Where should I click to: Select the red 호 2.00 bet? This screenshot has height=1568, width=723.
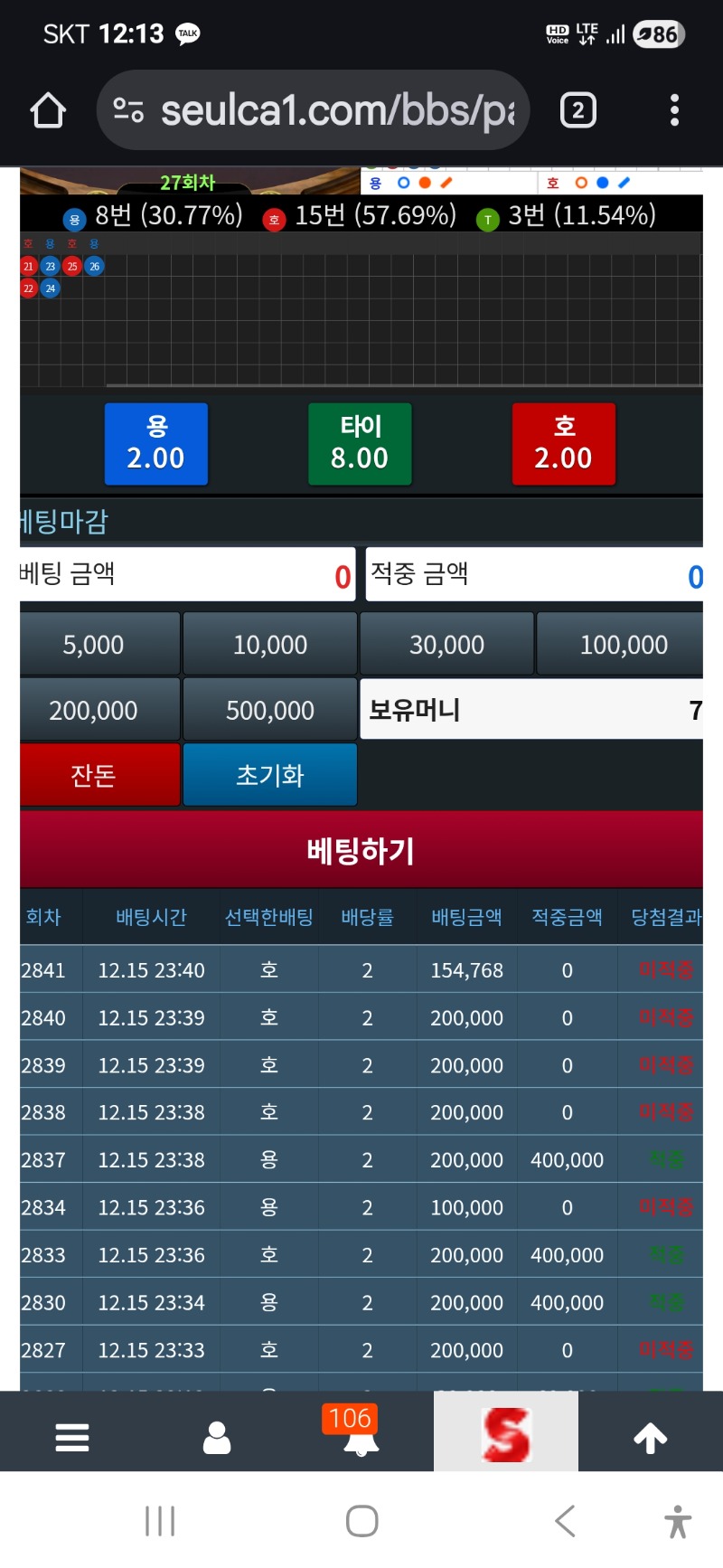[x=564, y=444]
